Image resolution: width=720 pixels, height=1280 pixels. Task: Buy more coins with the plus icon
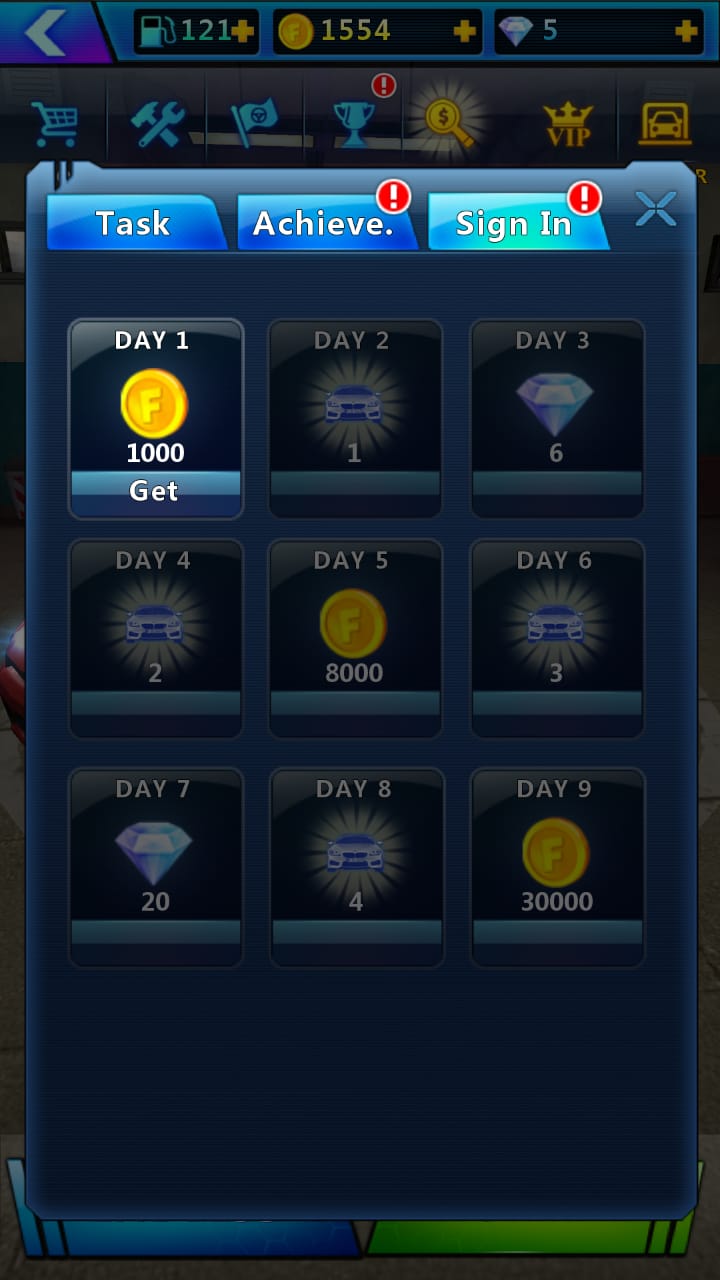(464, 32)
